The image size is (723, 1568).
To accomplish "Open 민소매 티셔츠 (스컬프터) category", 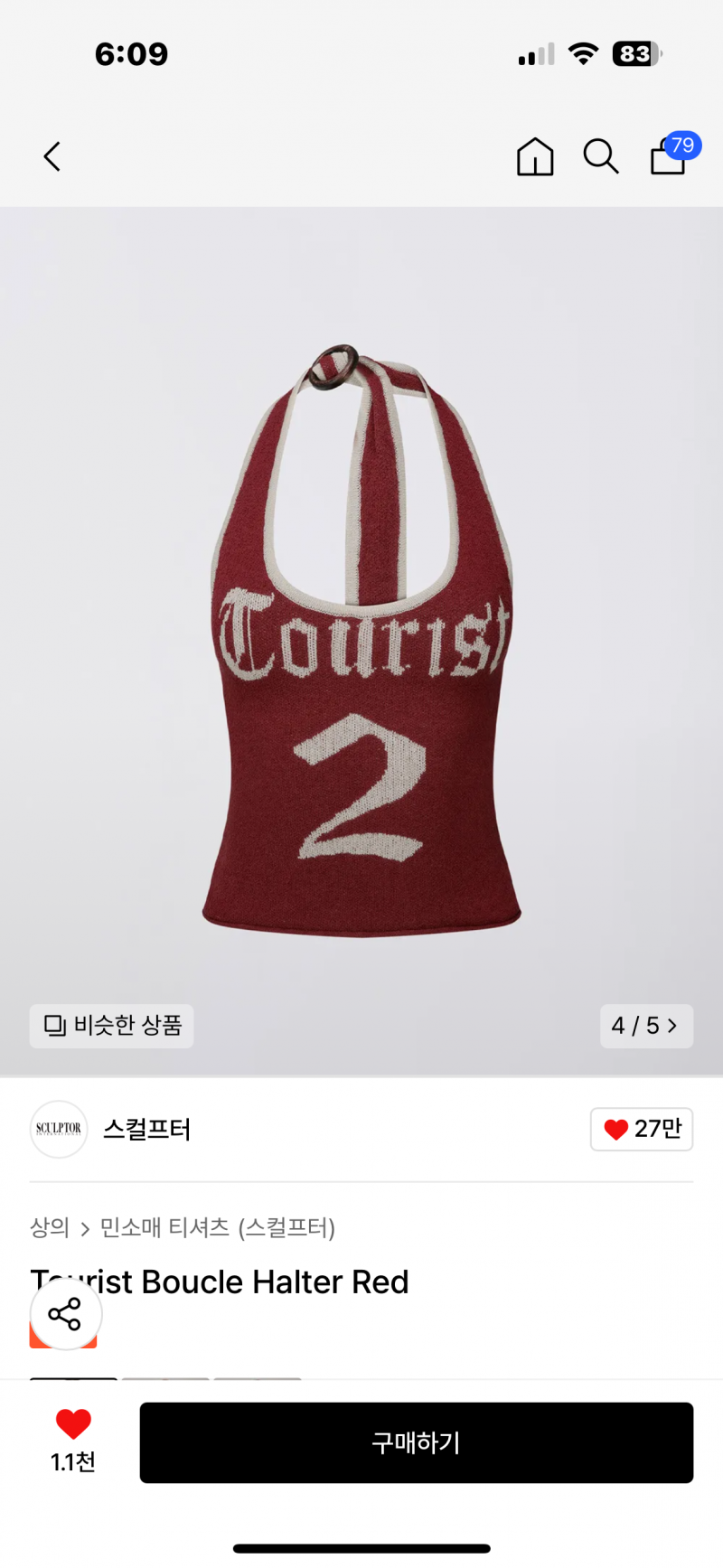I will coord(218,1227).
